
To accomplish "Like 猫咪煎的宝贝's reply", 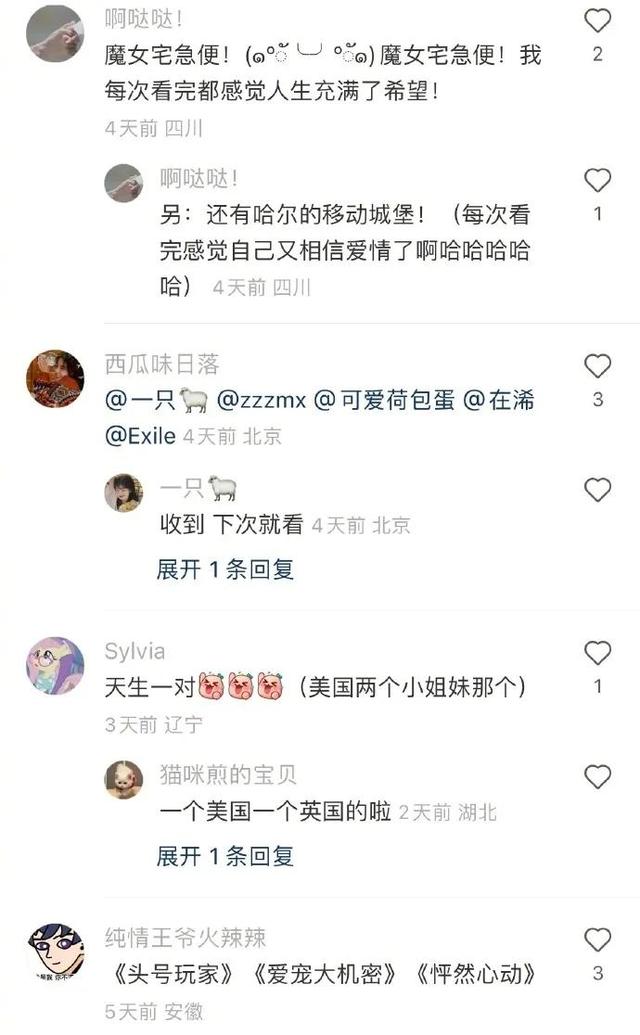I will click(x=597, y=777).
